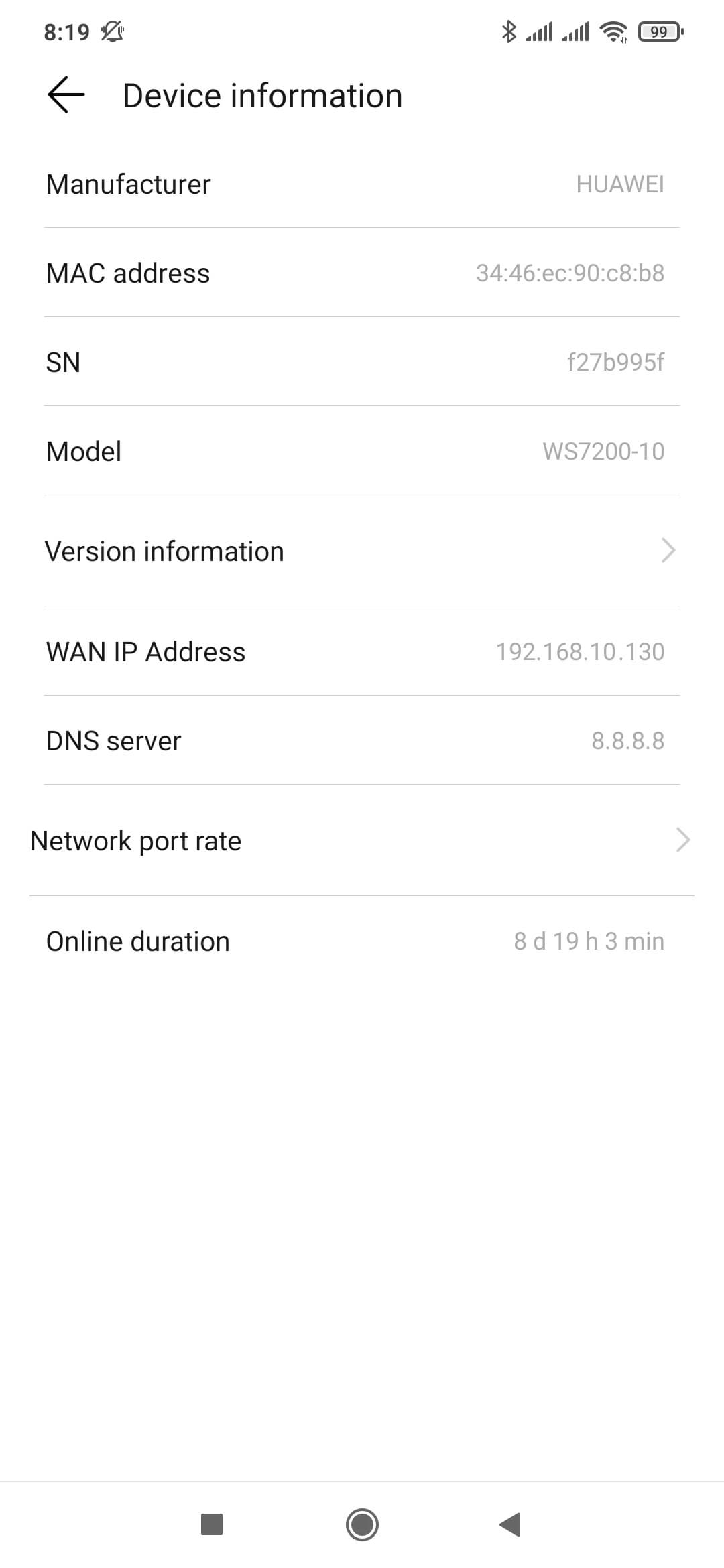Open Network port rate
This screenshot has height=1568, width=724.
tap(362, 840)
